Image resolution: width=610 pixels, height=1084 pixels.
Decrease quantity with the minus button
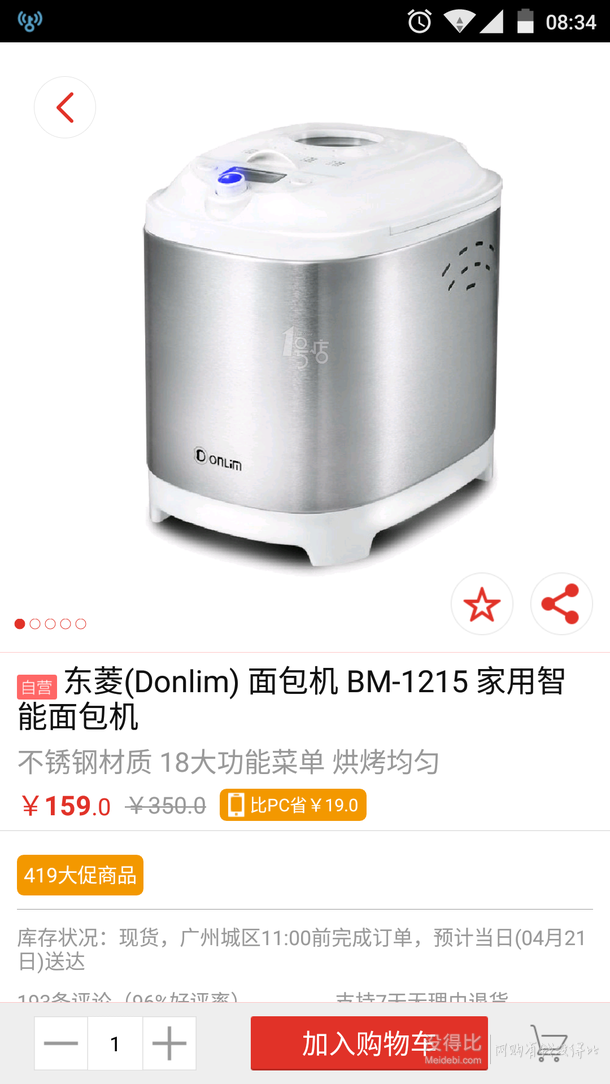click(61, 1044)
